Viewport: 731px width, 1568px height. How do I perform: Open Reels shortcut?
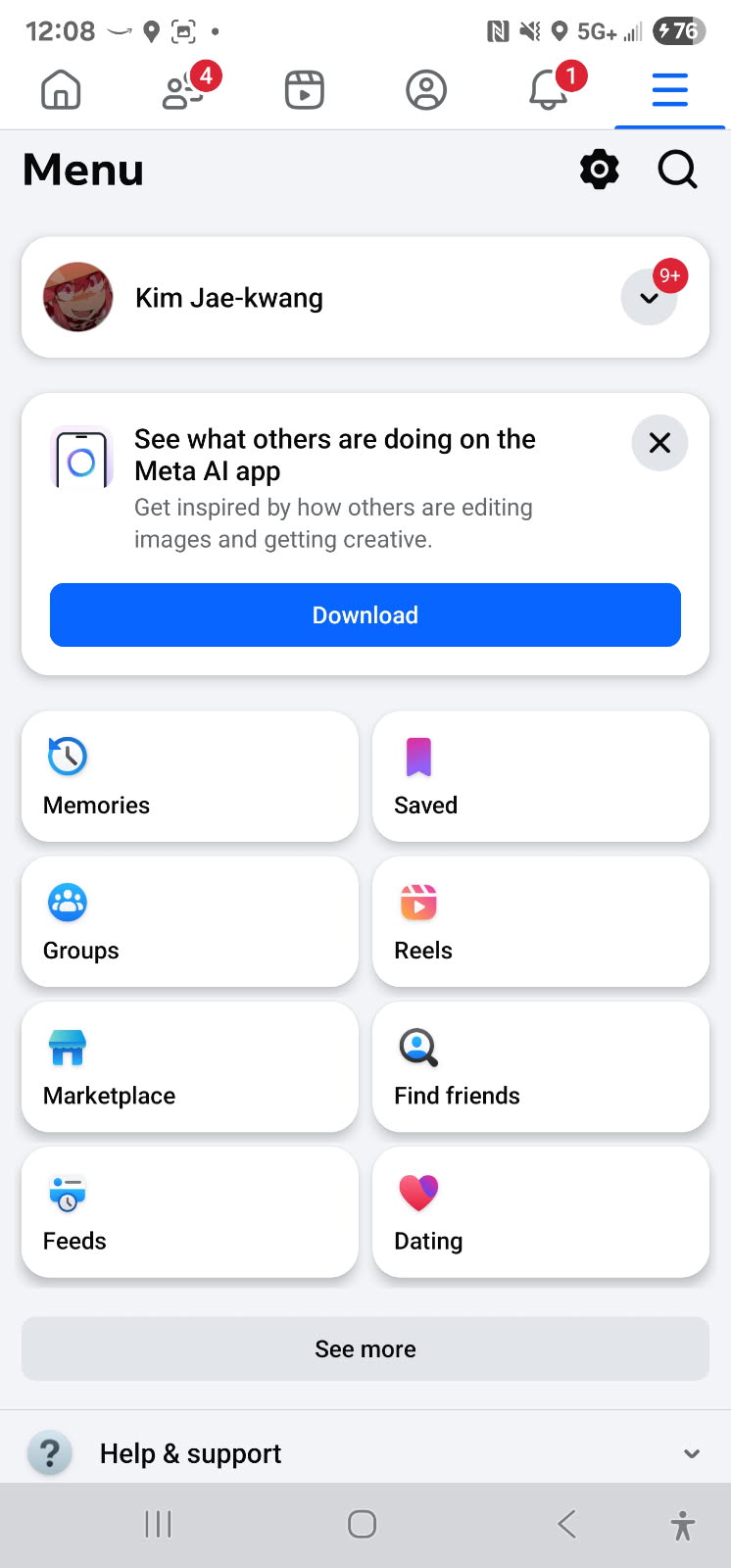pyautogui.click(x=541, y=922)
